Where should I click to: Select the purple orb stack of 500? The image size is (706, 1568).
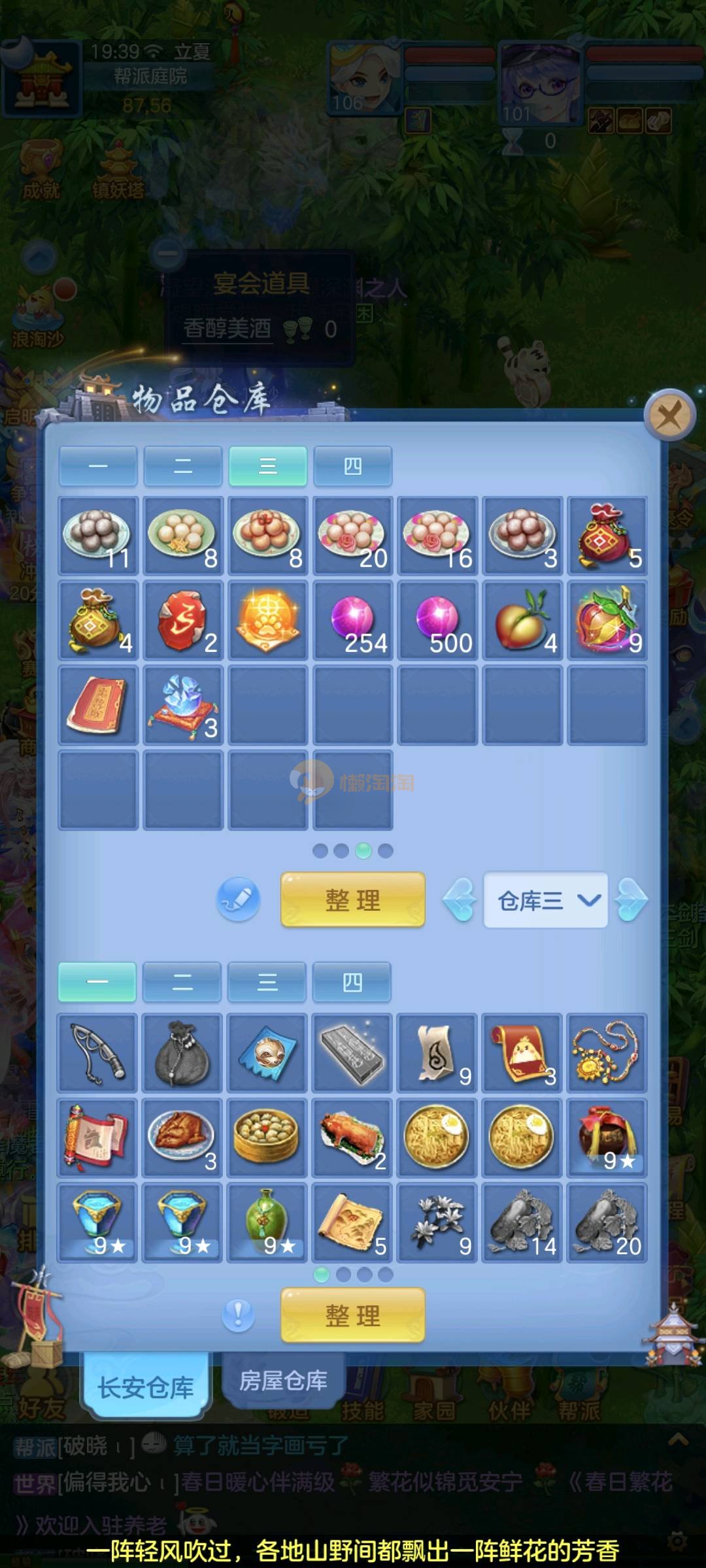pos(437,621)
